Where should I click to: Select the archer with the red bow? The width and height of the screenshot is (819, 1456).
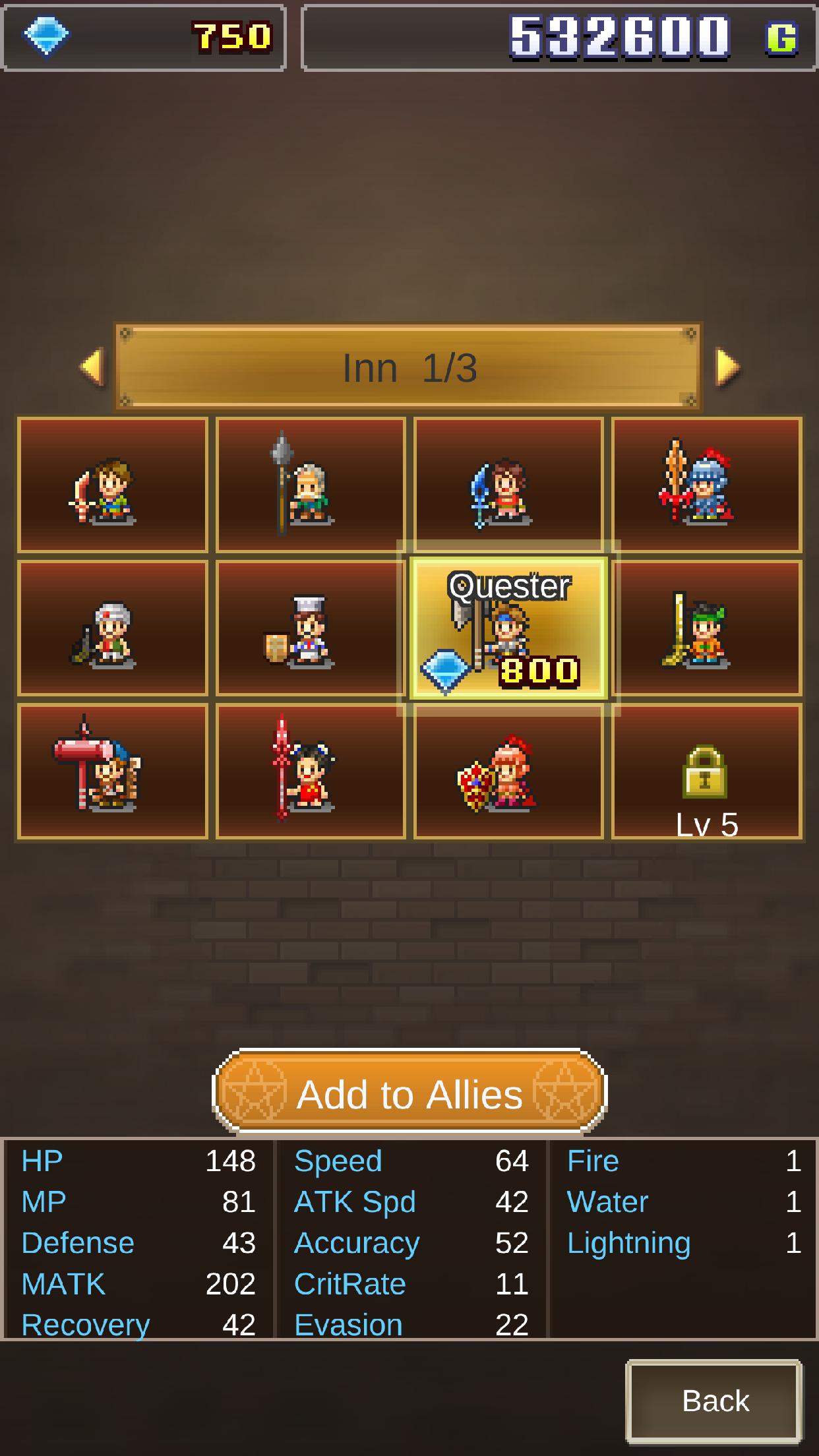tap(112, 485)
